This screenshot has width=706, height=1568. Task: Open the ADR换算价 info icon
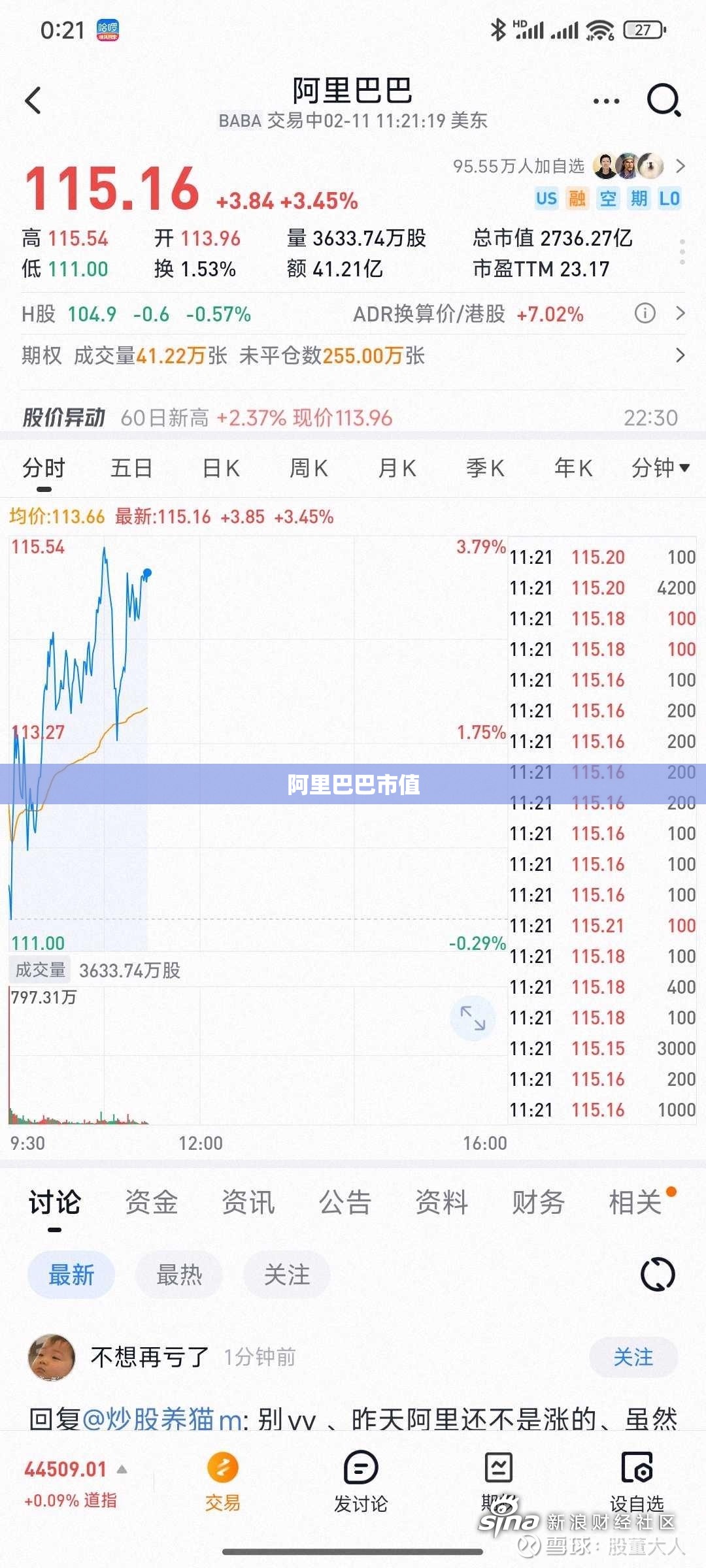(x=645, y=314)
